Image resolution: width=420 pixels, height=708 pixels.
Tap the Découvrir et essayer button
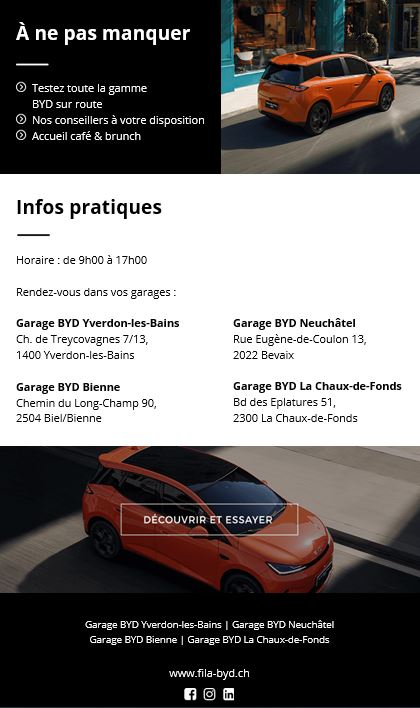(x=209, y=519)
